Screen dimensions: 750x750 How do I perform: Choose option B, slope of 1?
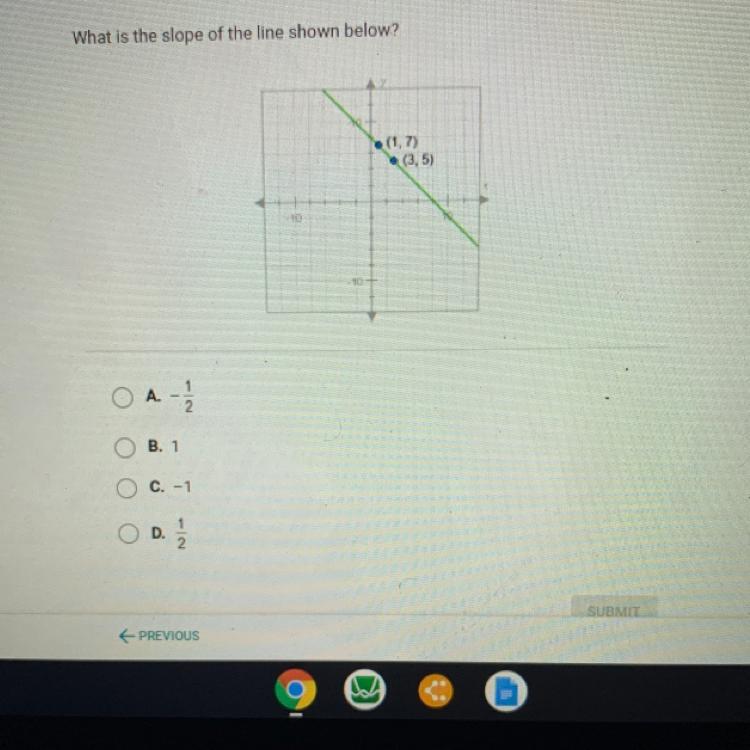(125, 447)
